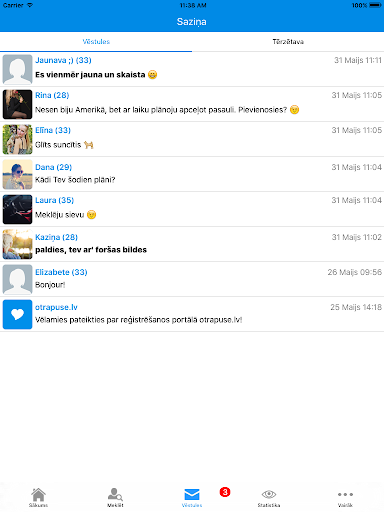This screenshot has height=512, width=384.
Task: Open Elizabete's Bonjour message
Action: point(192,279)
